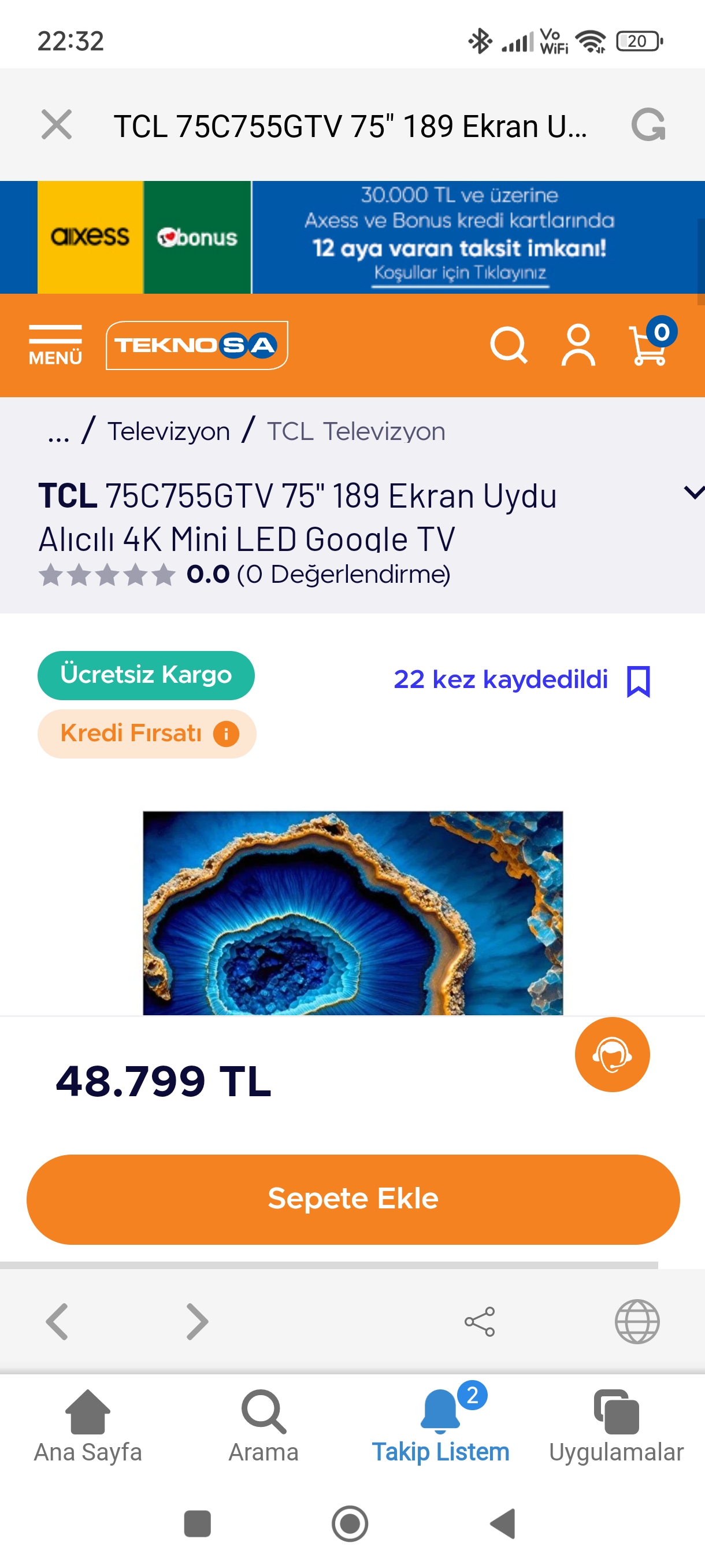Viewport: 705px width, 1568px height.
Task: Go to the Uygulamalar tab
Action: click(616, 1426)
